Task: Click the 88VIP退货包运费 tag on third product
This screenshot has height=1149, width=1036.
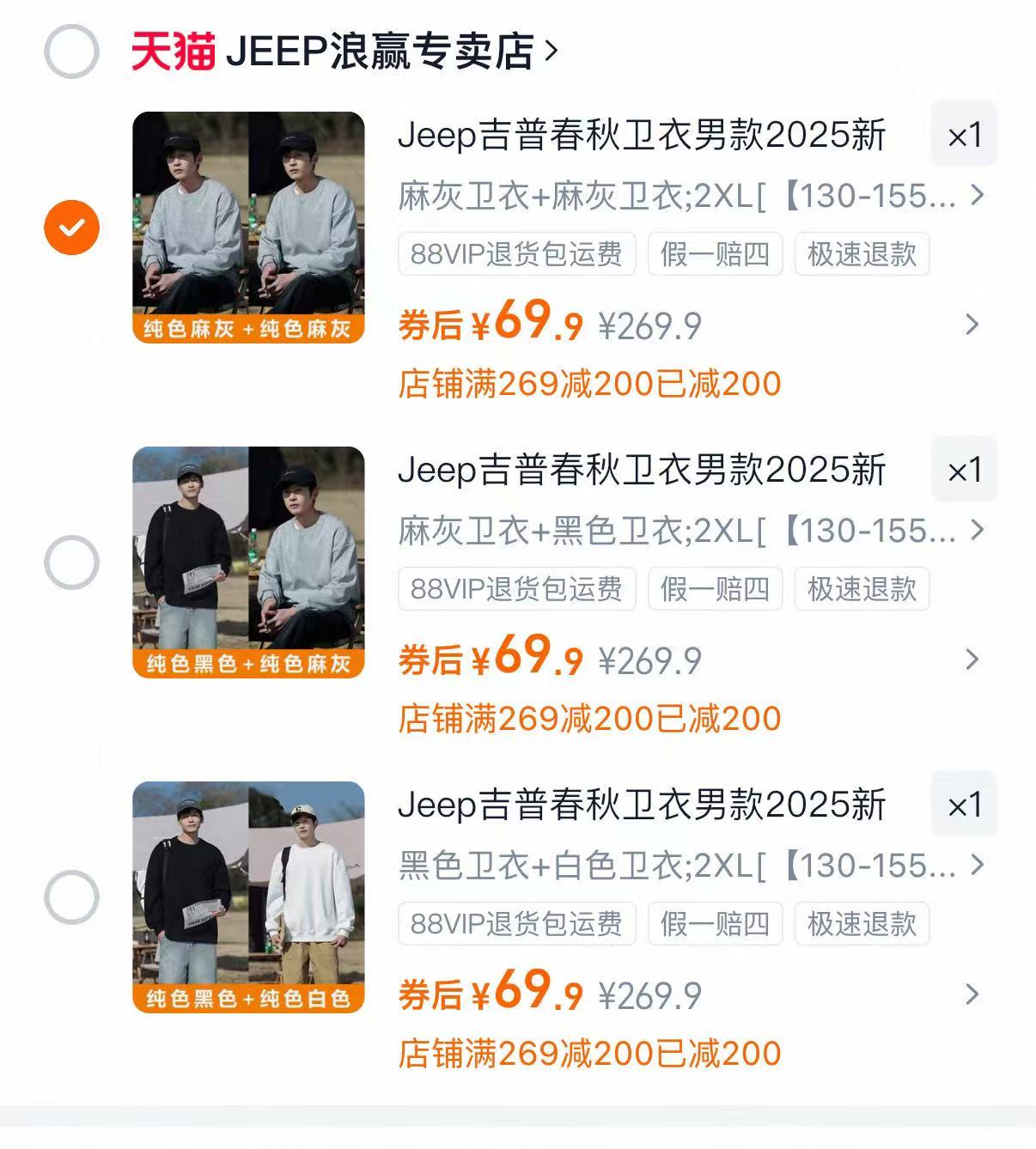Action: point(516,924)
